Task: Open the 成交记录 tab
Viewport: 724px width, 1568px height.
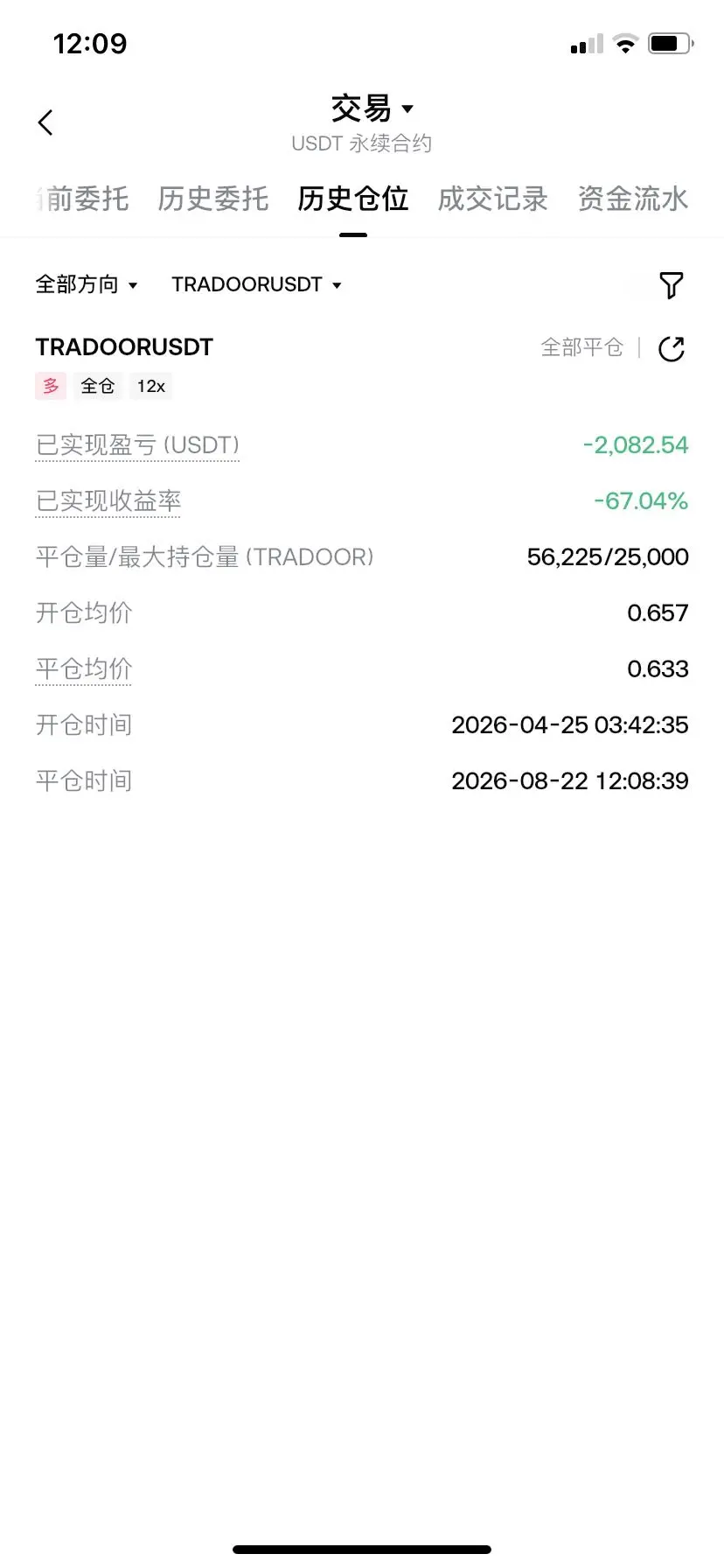Action: 493,199
